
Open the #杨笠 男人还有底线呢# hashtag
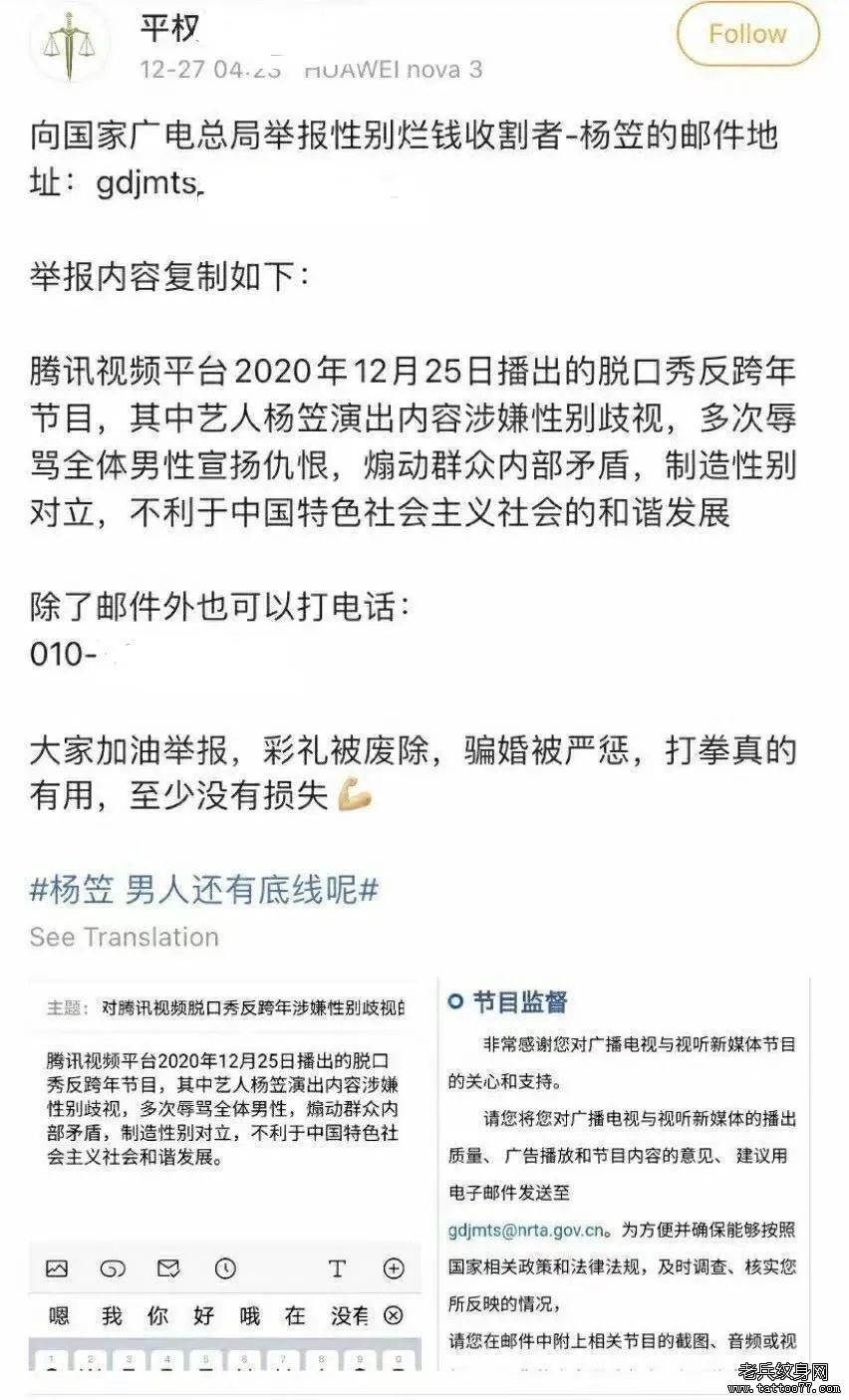point(203,890)
